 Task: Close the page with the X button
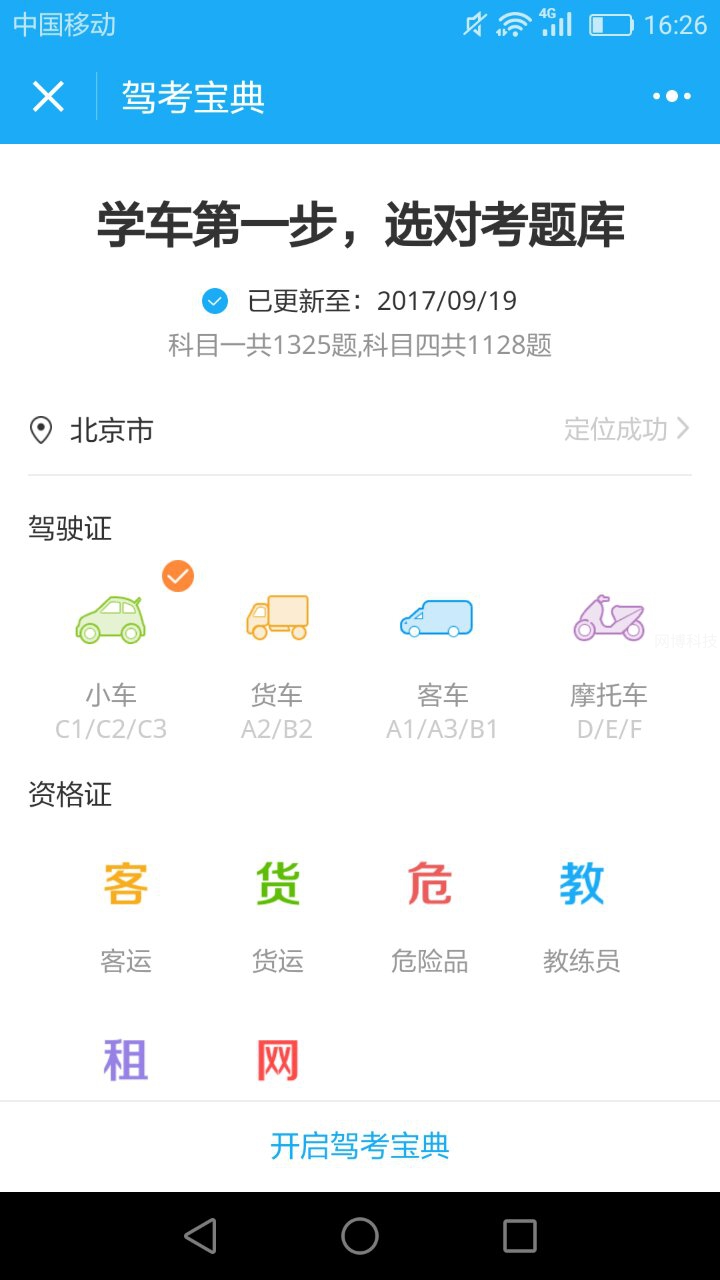pos(47,96)
